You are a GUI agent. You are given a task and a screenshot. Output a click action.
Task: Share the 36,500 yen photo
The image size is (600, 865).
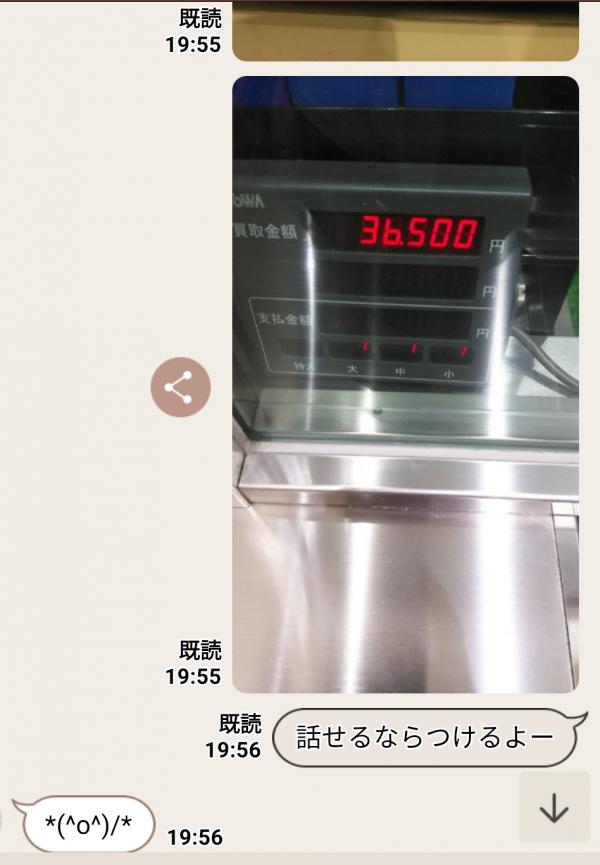181,388
